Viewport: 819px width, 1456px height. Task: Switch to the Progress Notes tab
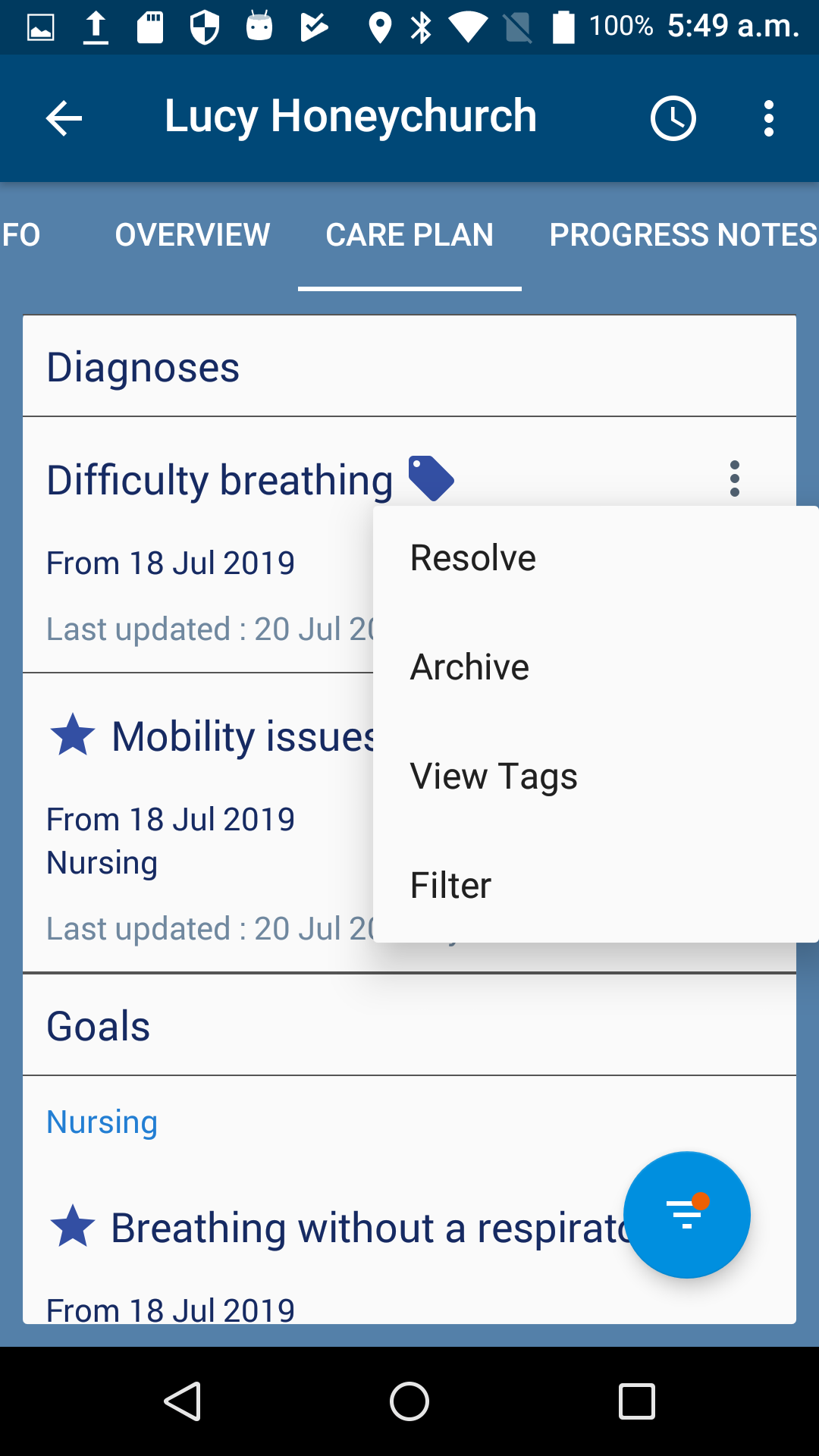click(682, 235)
